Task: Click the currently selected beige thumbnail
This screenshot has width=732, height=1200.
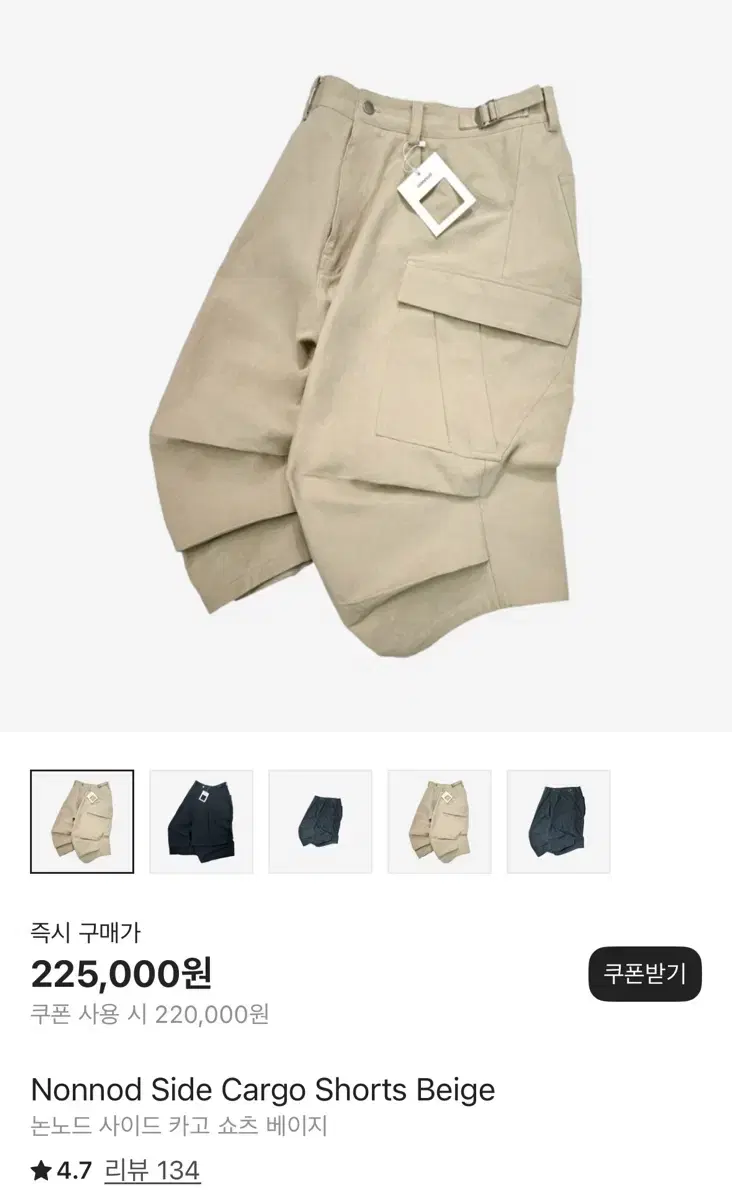Action: [x=81, y=820]
